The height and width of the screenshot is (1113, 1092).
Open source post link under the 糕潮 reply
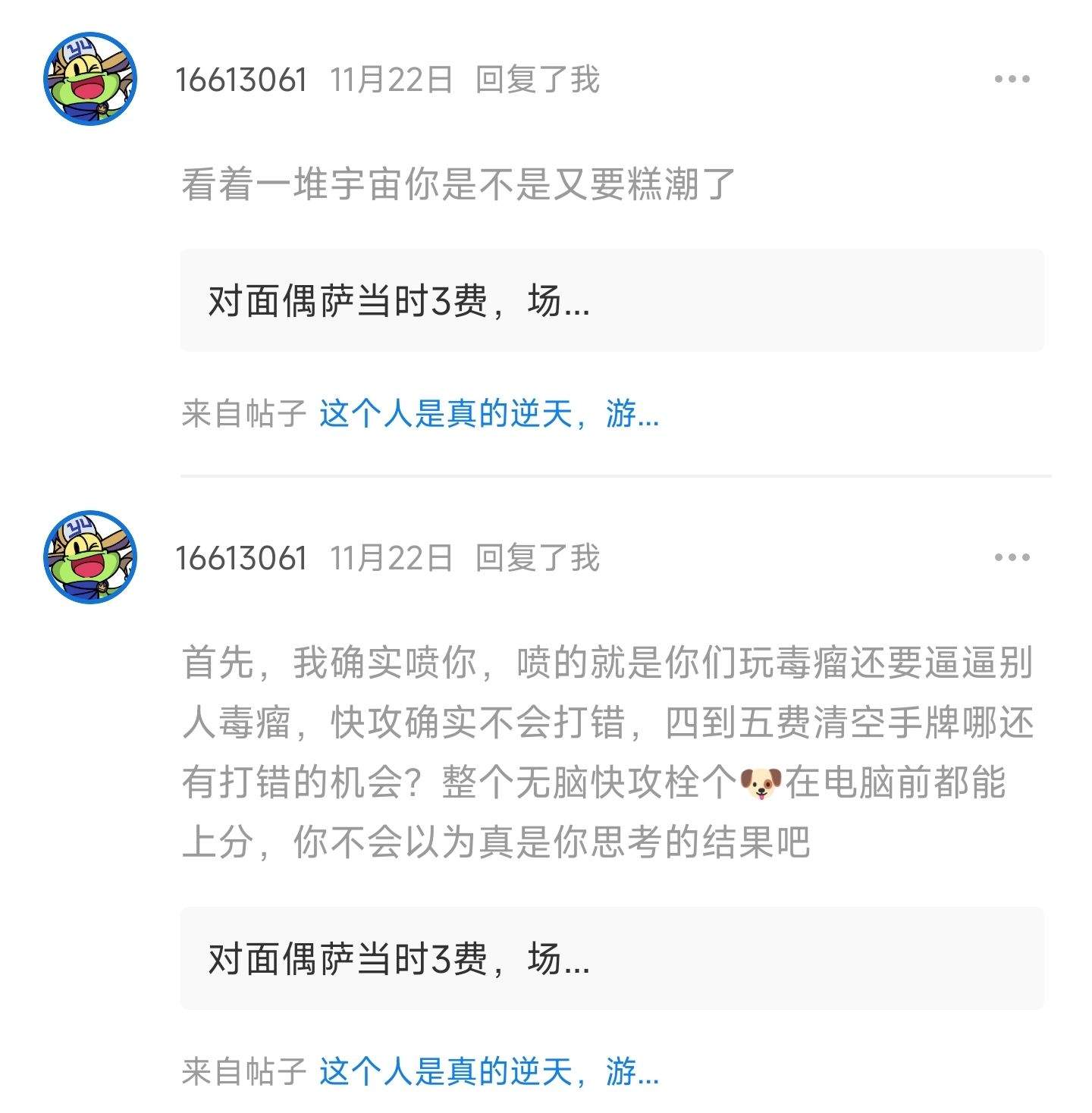488,414
